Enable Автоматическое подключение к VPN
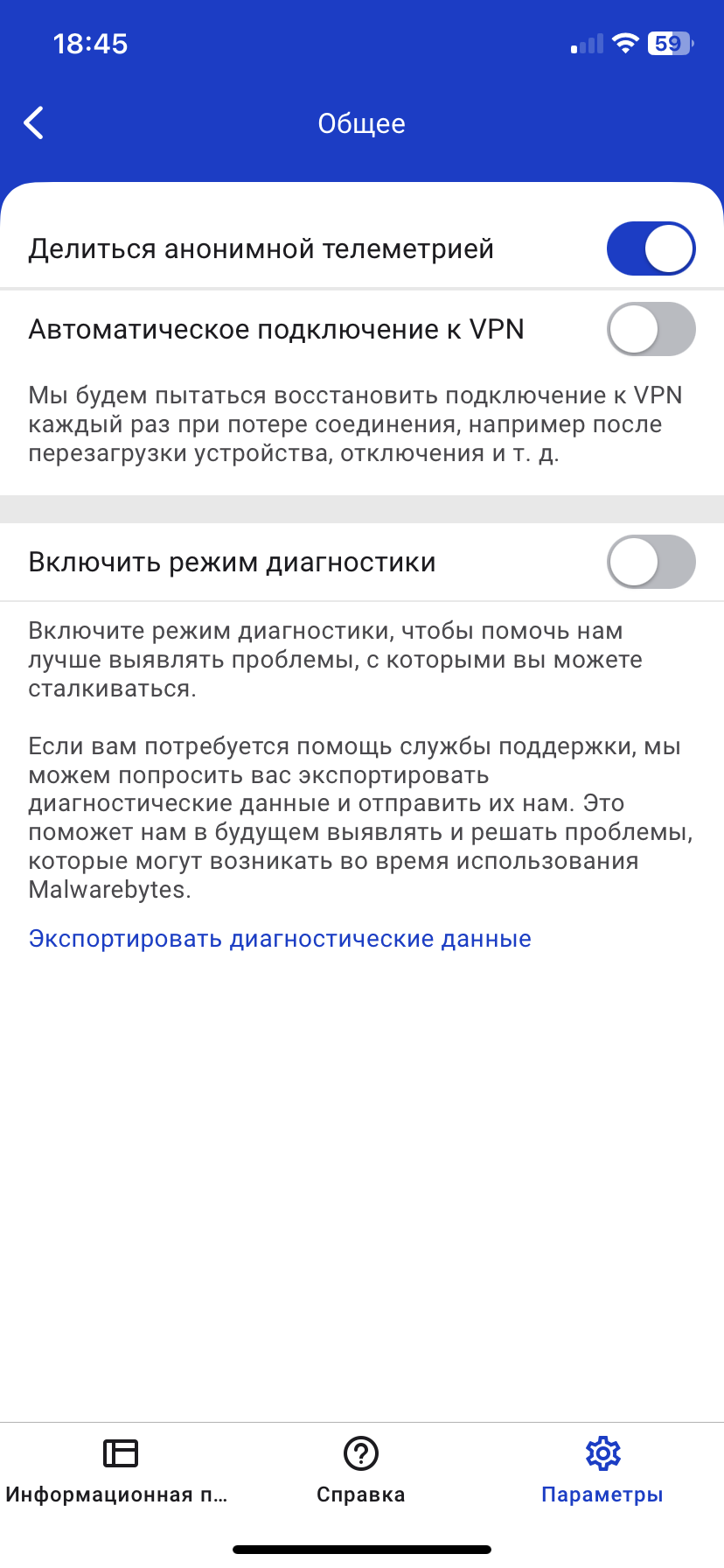The image size is (724, 1568). [651, 329]
